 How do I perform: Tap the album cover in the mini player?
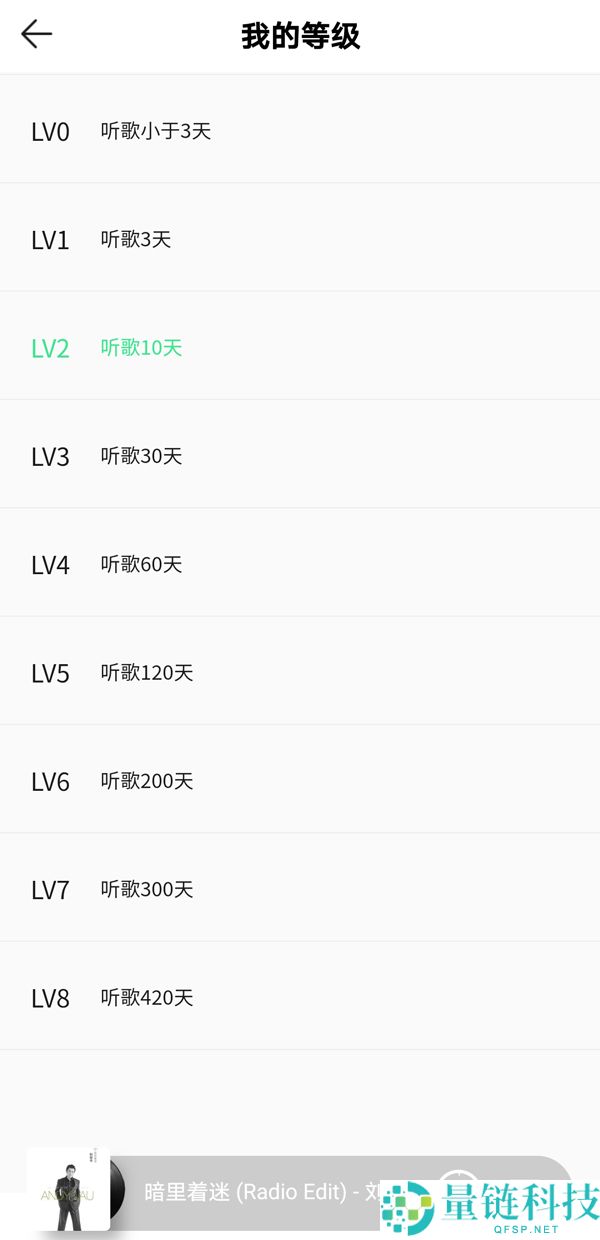[67, 1190]
